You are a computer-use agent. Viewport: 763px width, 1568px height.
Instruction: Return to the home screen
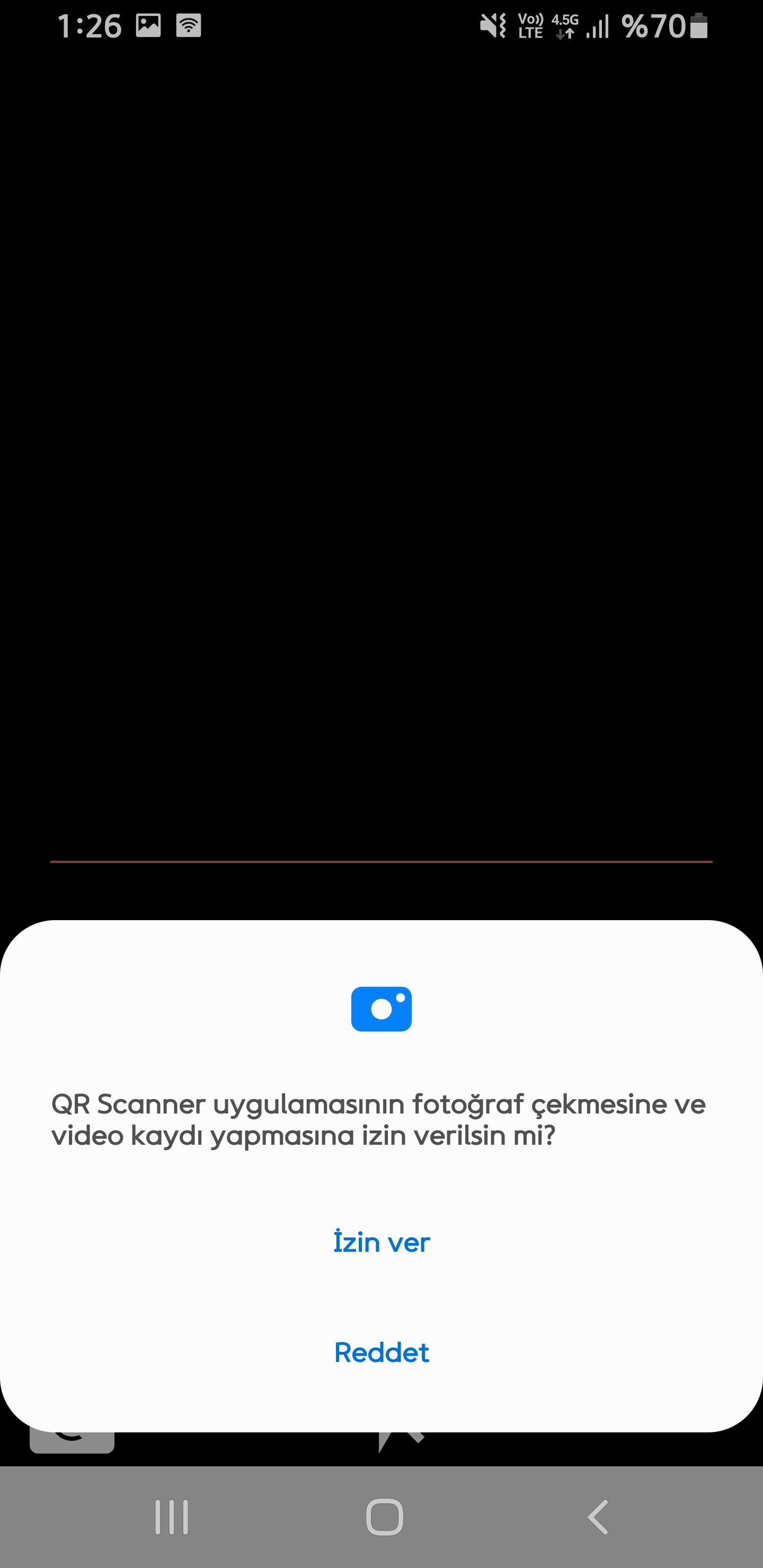coord(384,1516)
